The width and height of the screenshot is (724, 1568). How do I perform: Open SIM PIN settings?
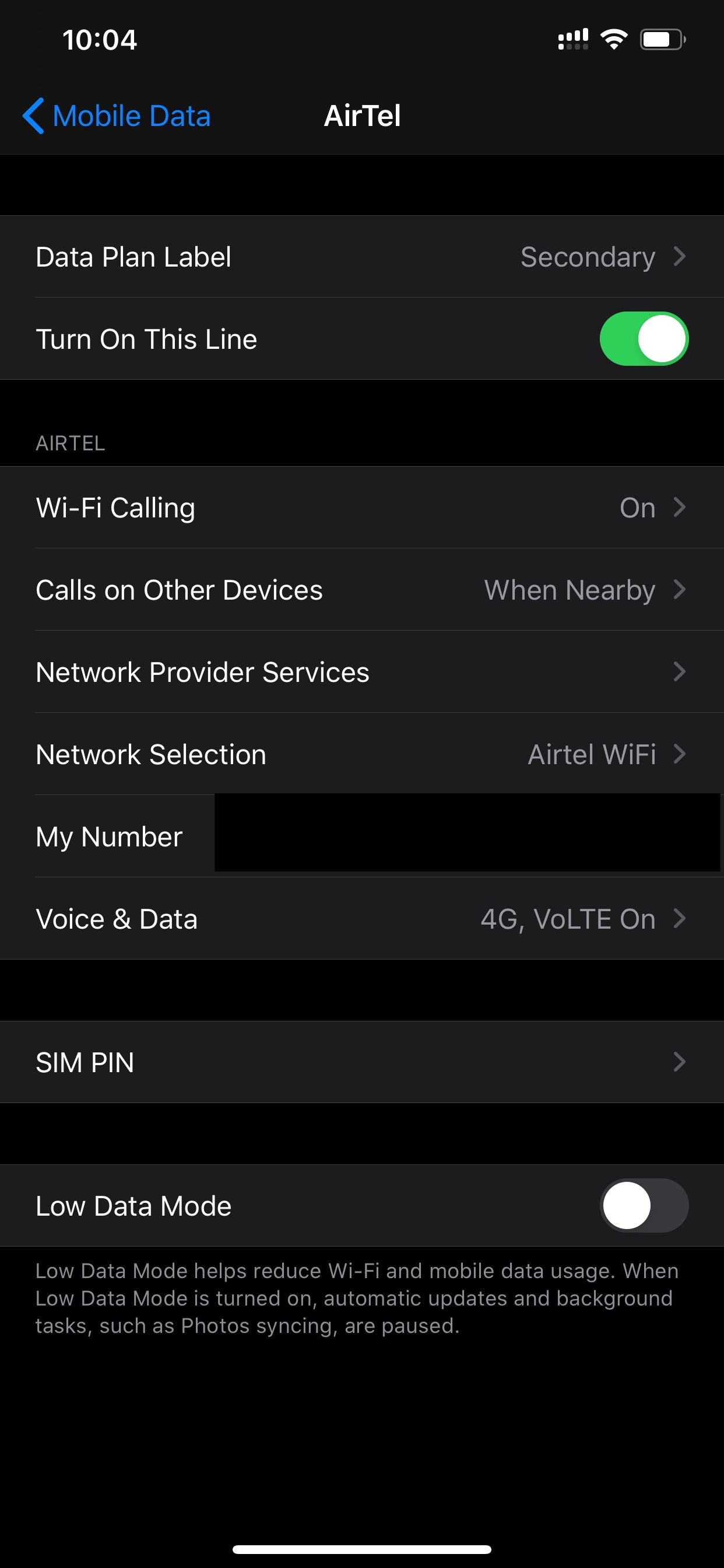point(361,1062)
